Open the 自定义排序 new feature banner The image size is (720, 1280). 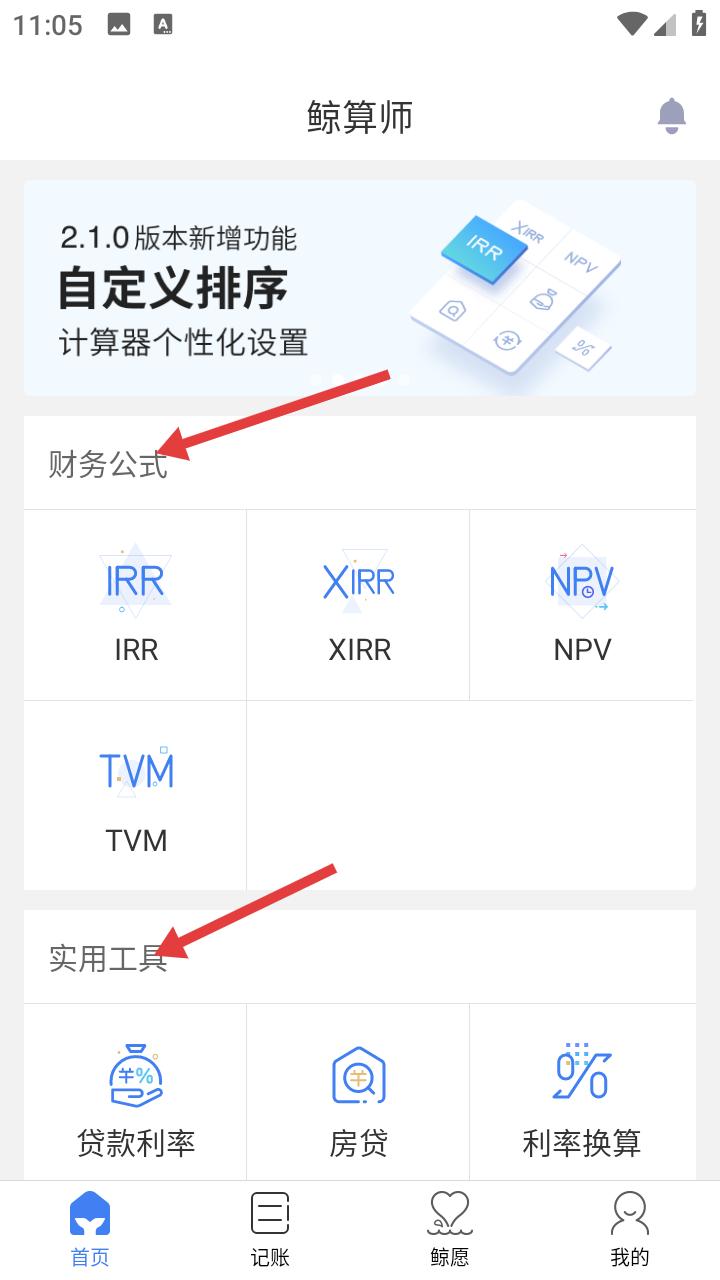[360, 288]
